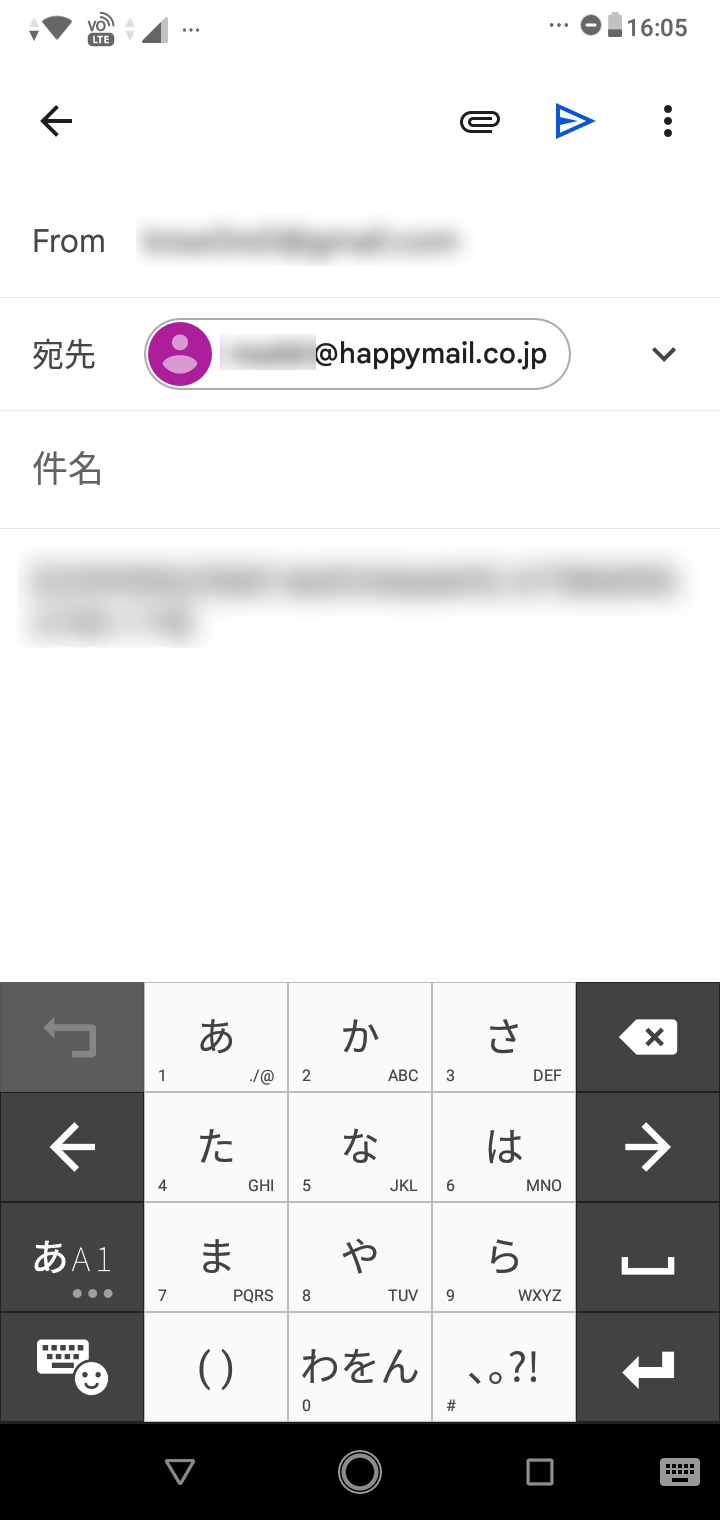Send the email
This screenshot has width=720, height=1520.
click(575, 122)
